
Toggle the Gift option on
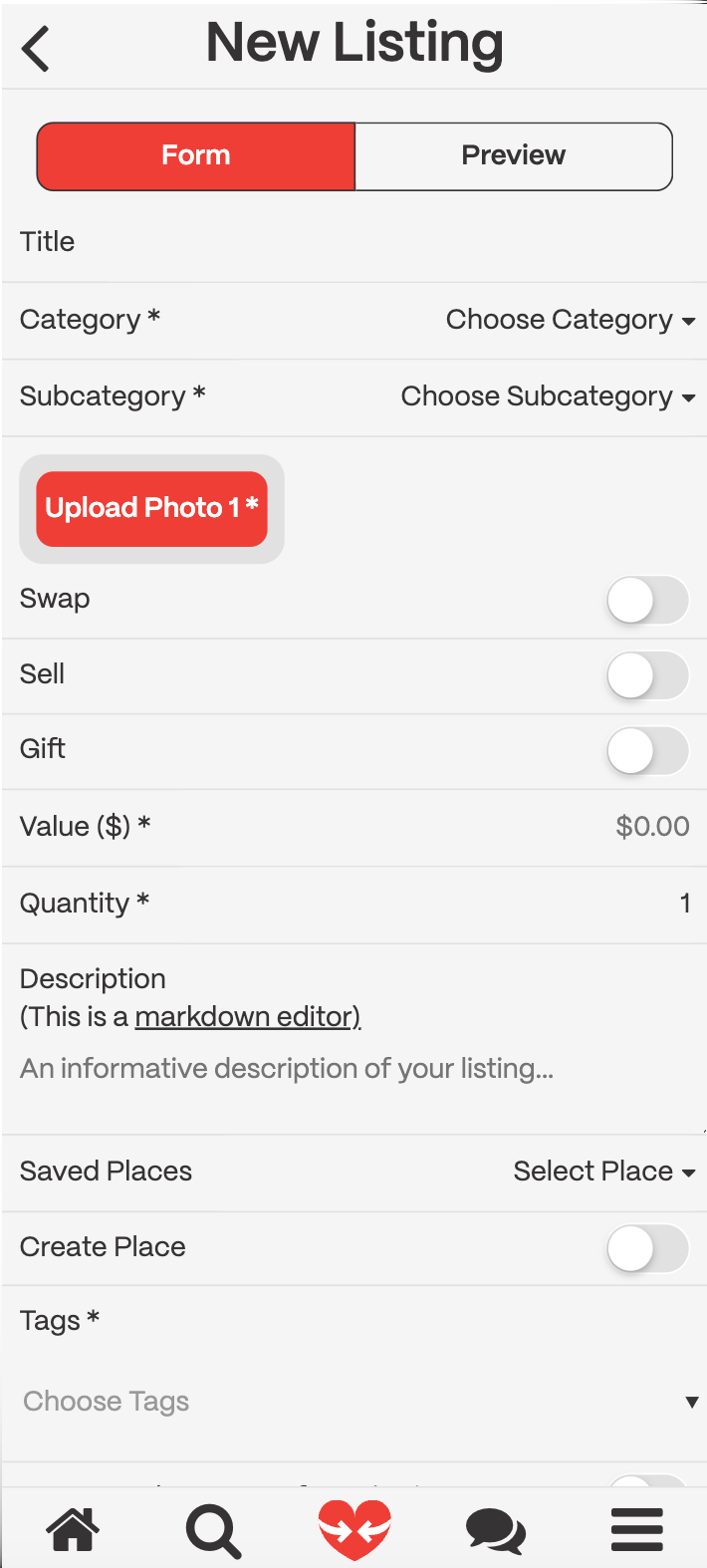pos(647,751)
